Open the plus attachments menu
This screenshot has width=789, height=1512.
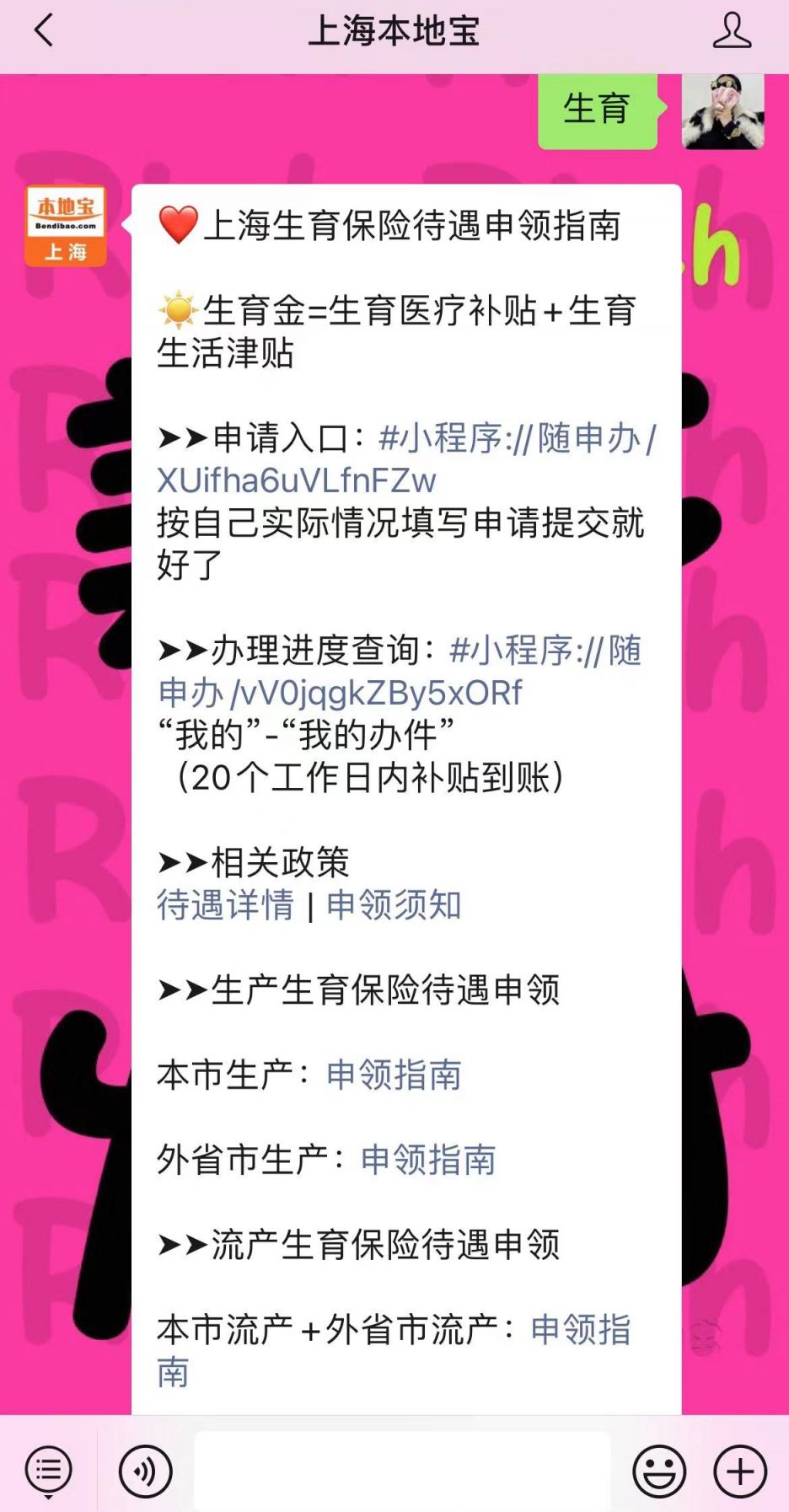click(739, 1471)
